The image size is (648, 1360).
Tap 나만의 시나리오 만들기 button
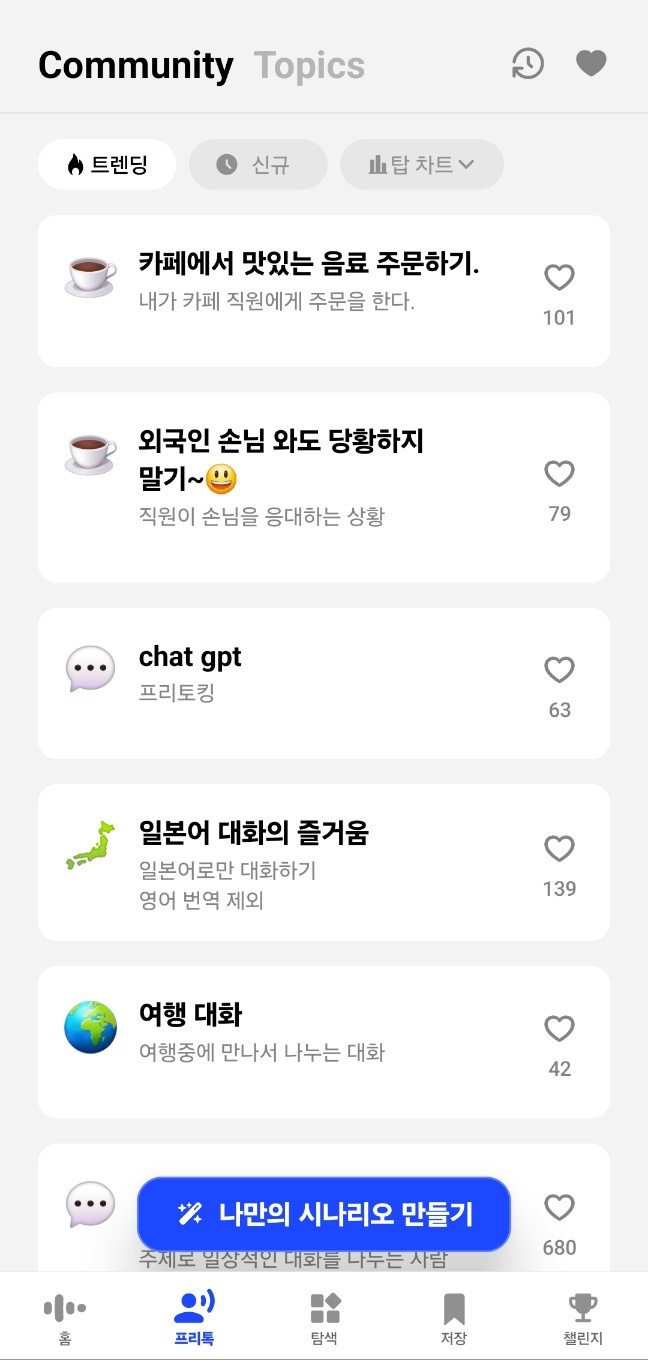(x=324, y=1214)
